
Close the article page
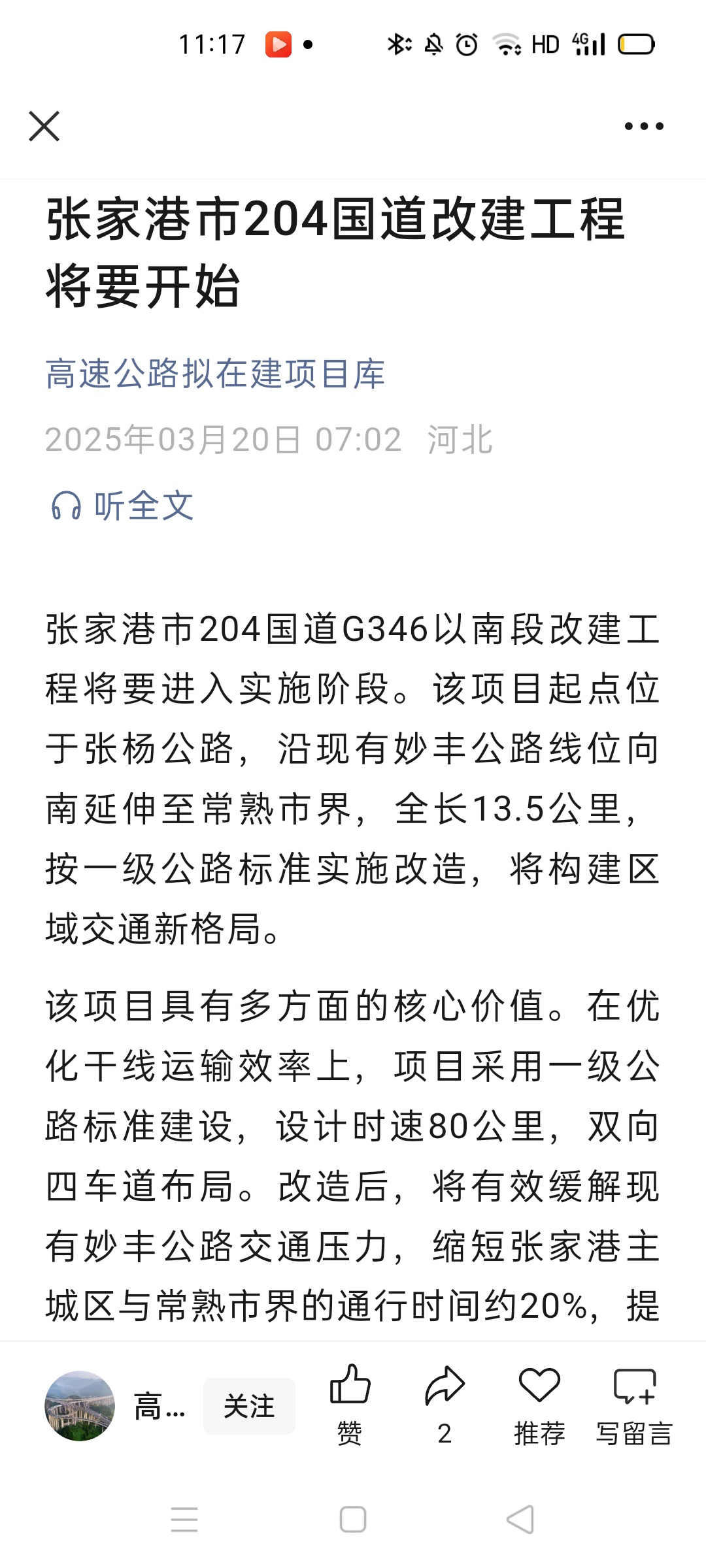pyautogui.click(x=44, y=126)
